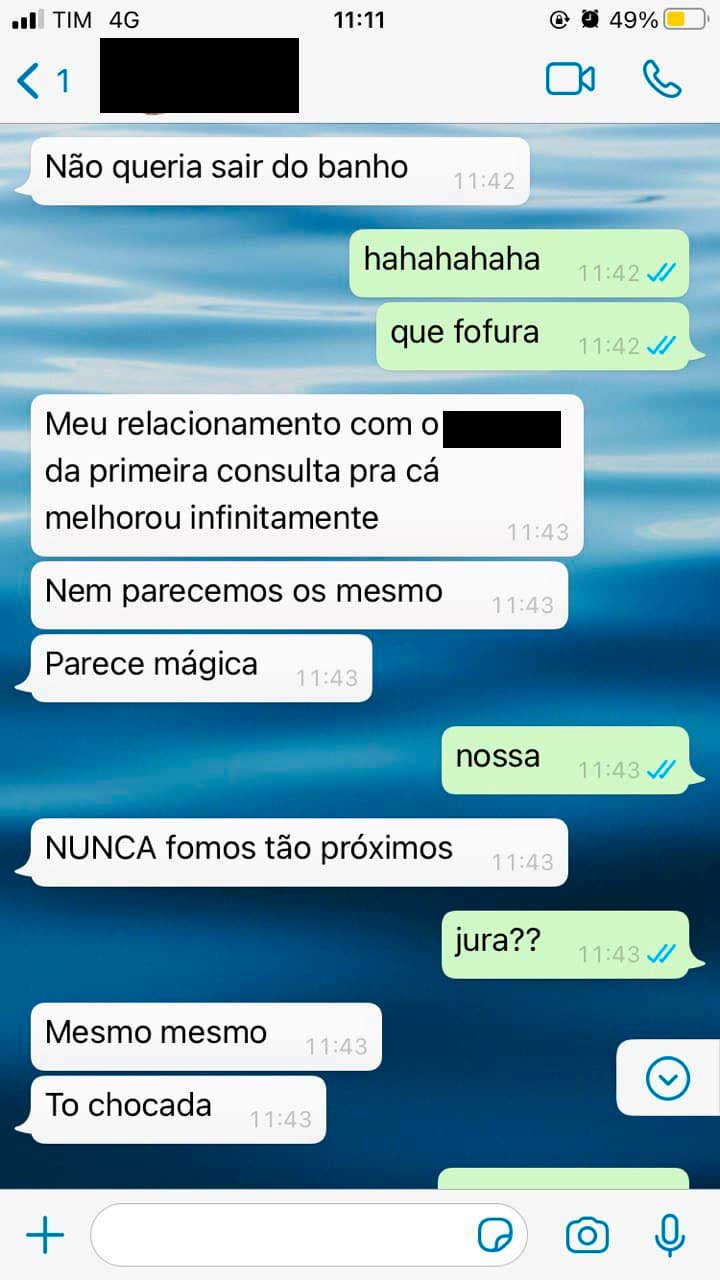The width and height of the screenshot is (720, 1280).
Task: Open contact info from the header
Action: pyautogui.click(x=200, y=76)
